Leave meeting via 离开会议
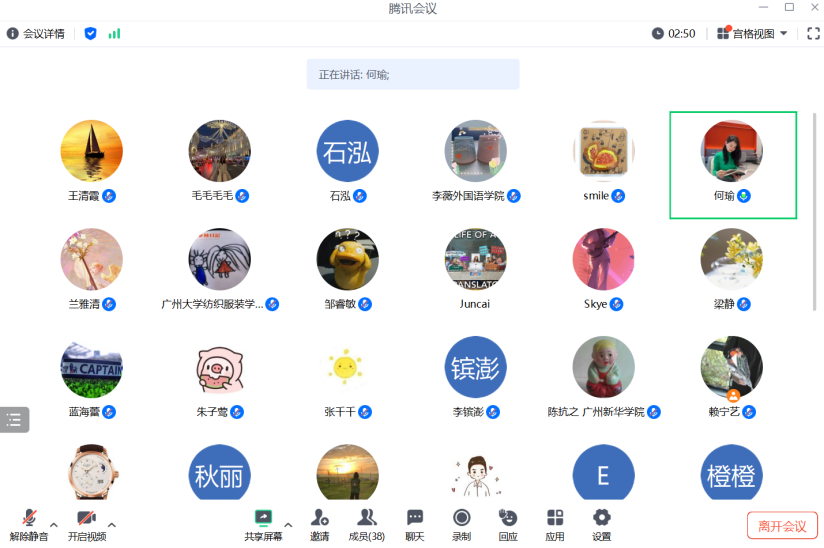Image resolution: width=824 pixels, height=548 pixels. [782, 526]
